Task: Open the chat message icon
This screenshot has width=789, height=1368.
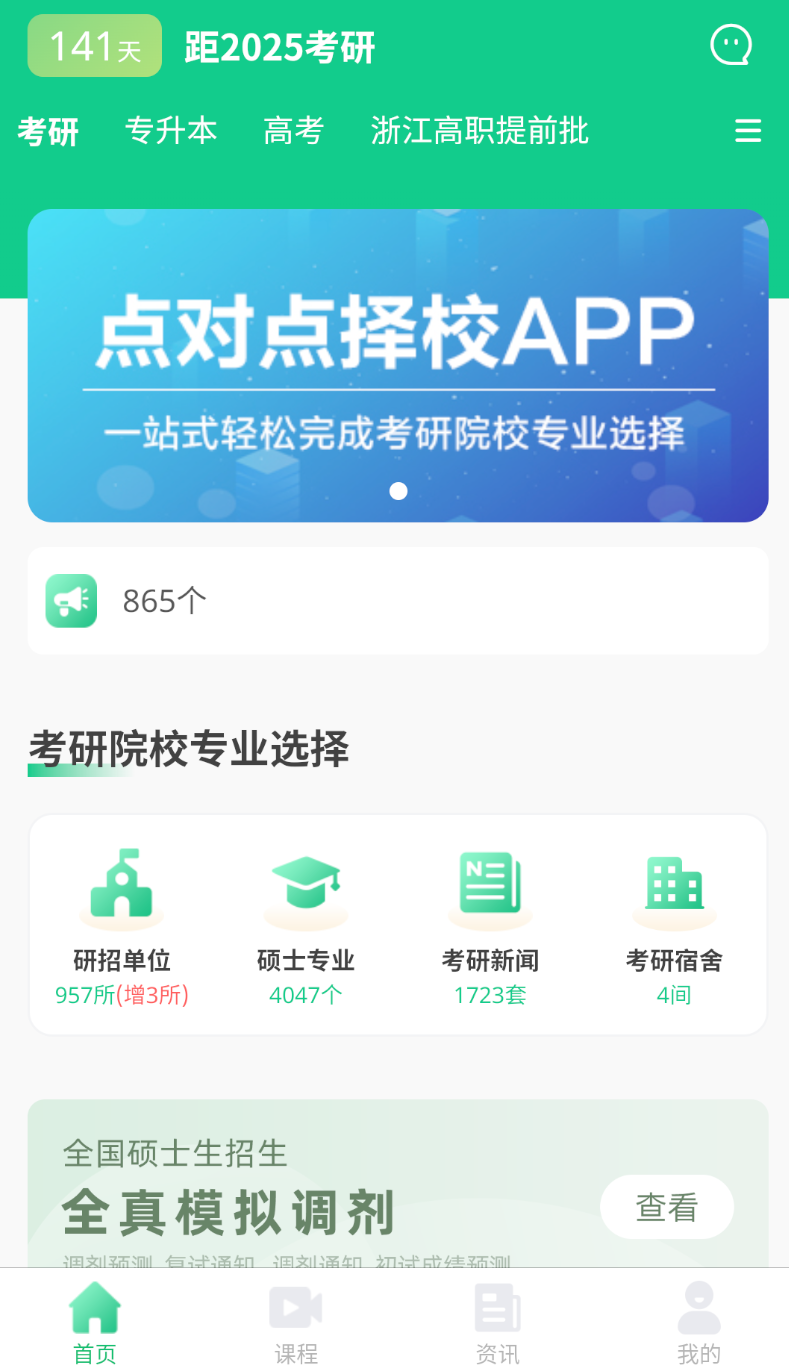Action: (x=731, y=46)
